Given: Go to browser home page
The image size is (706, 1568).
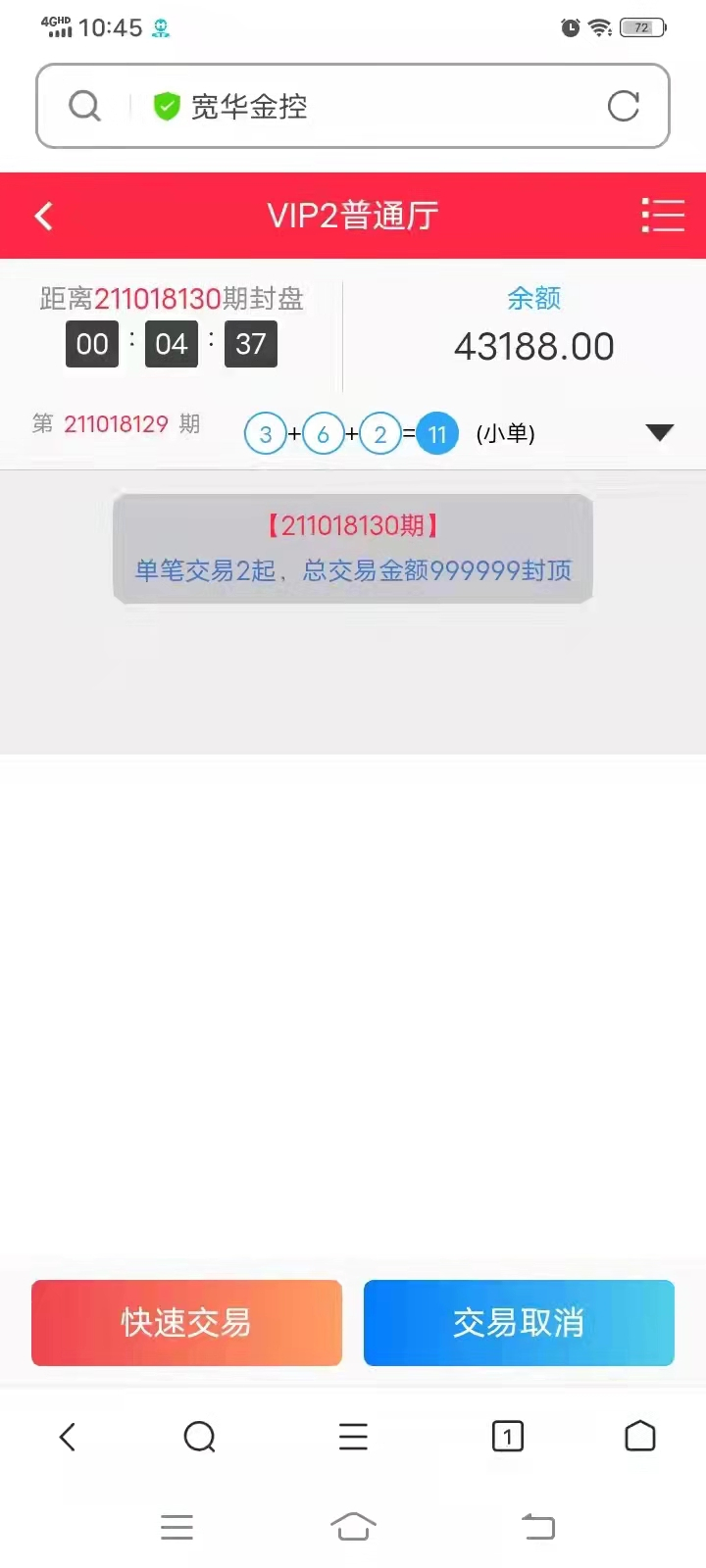Looking at the screenshot, I should (x=640, y=1436).
